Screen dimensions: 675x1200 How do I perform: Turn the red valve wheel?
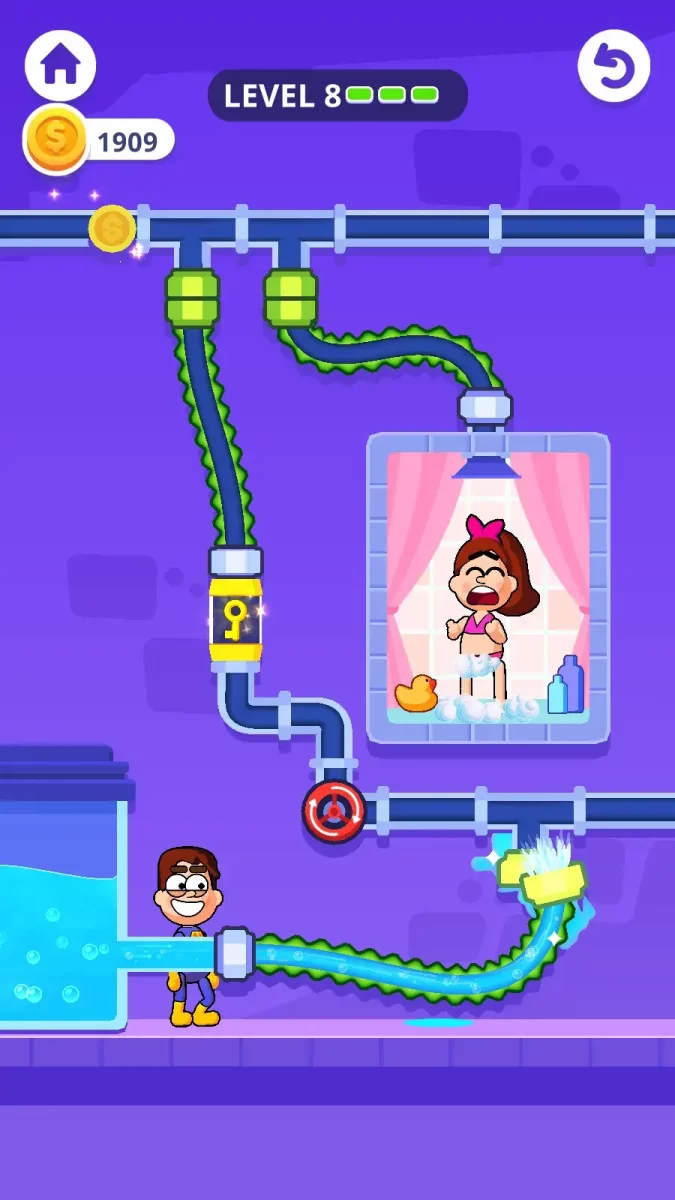point(334,811)
